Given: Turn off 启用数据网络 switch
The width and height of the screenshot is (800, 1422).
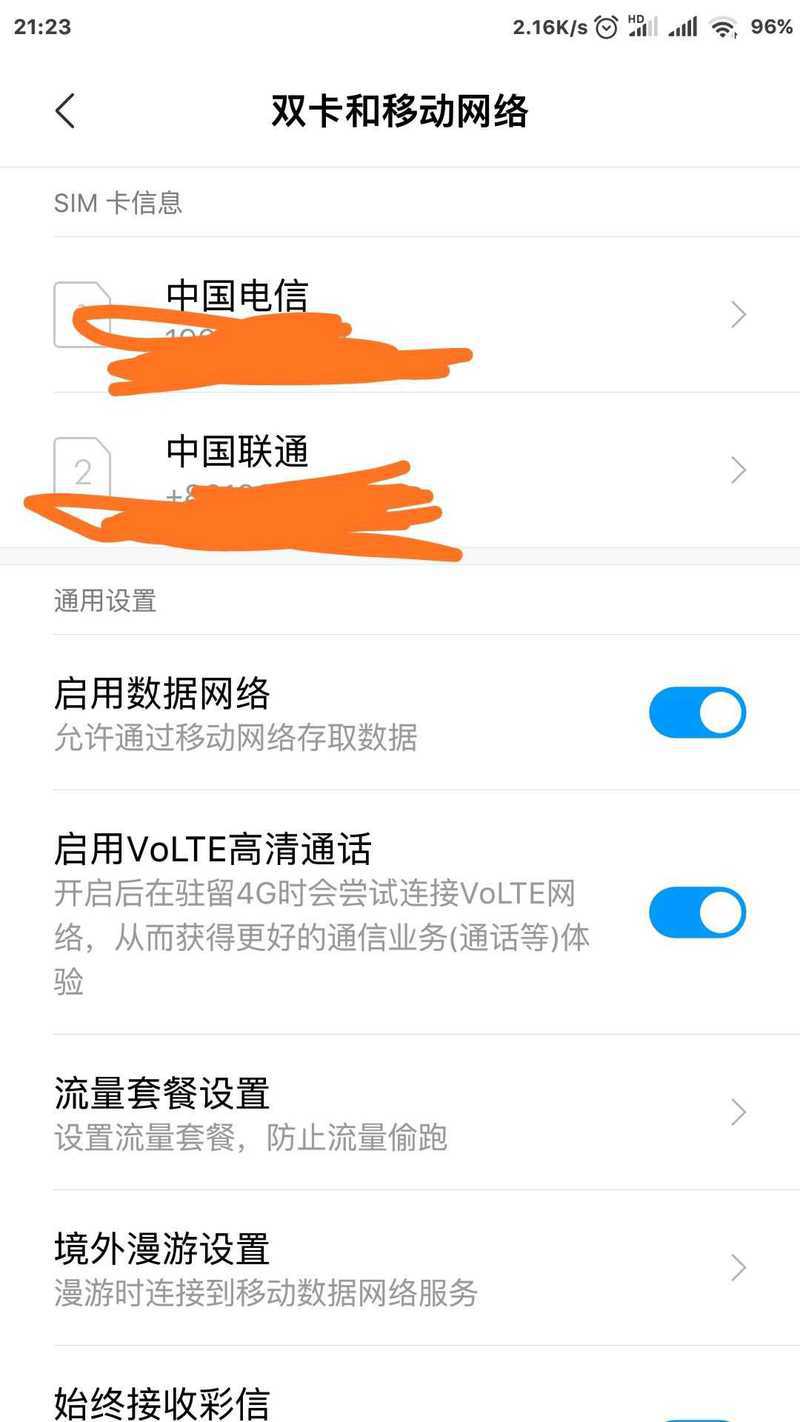Looking at the screenshot, I should pyautogui.click(x=697, y=713).
